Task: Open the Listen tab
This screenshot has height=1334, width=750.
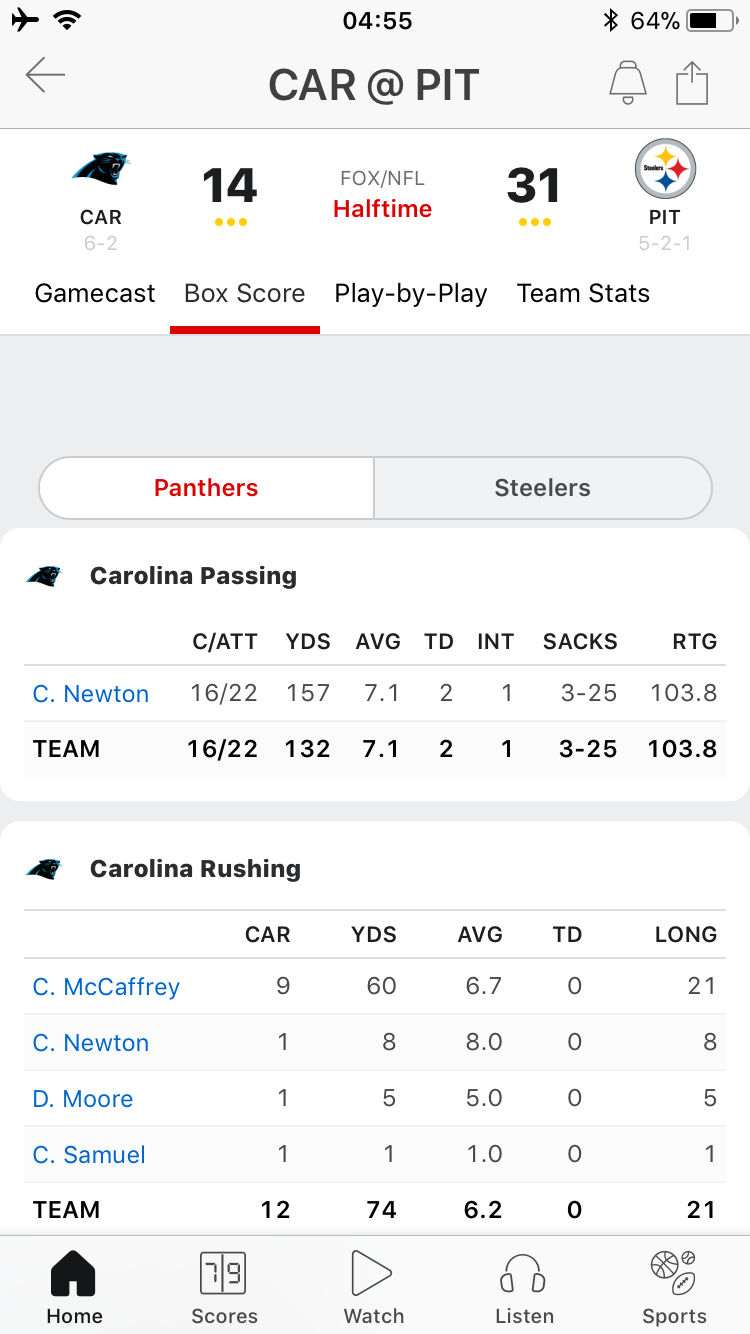Action: point(524,1287)
